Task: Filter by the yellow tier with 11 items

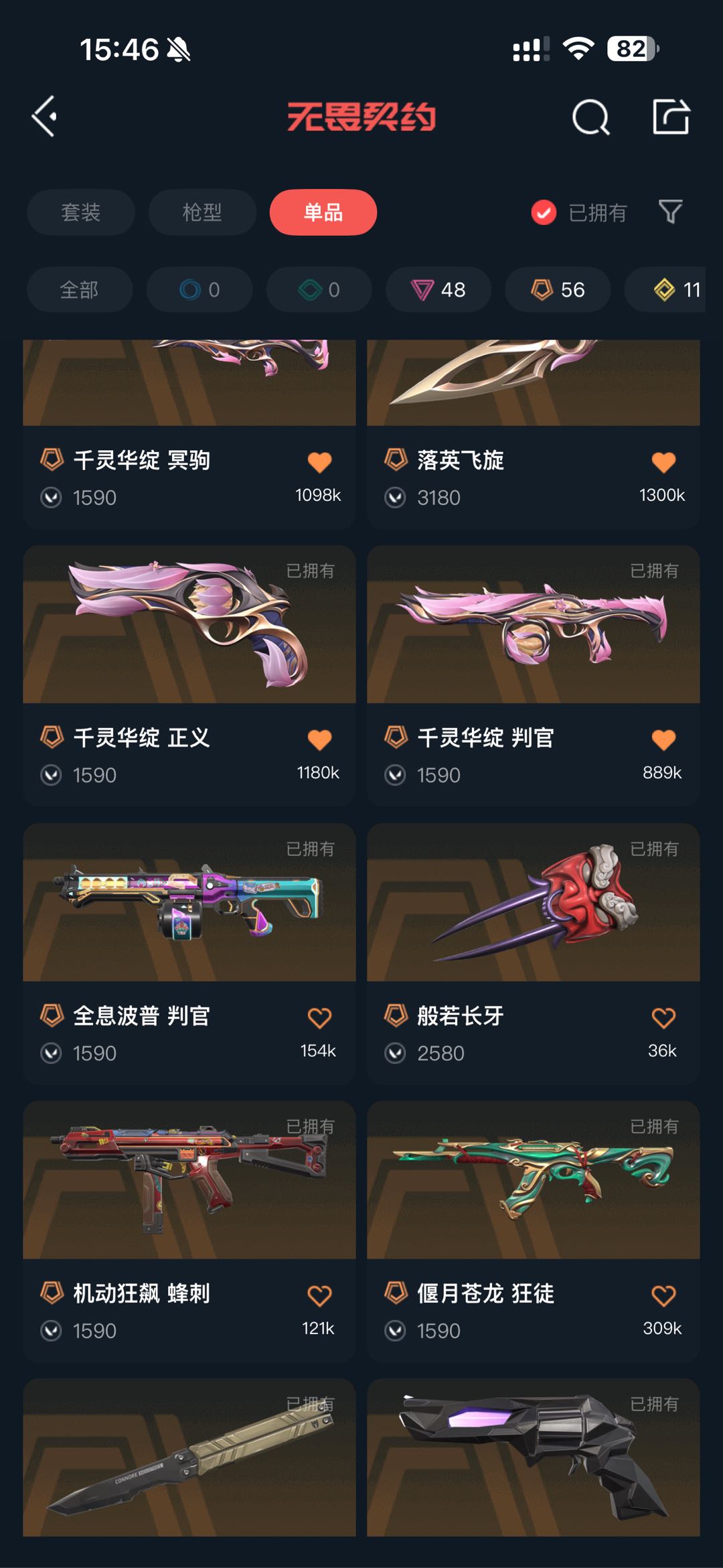Action: point(676,289)
